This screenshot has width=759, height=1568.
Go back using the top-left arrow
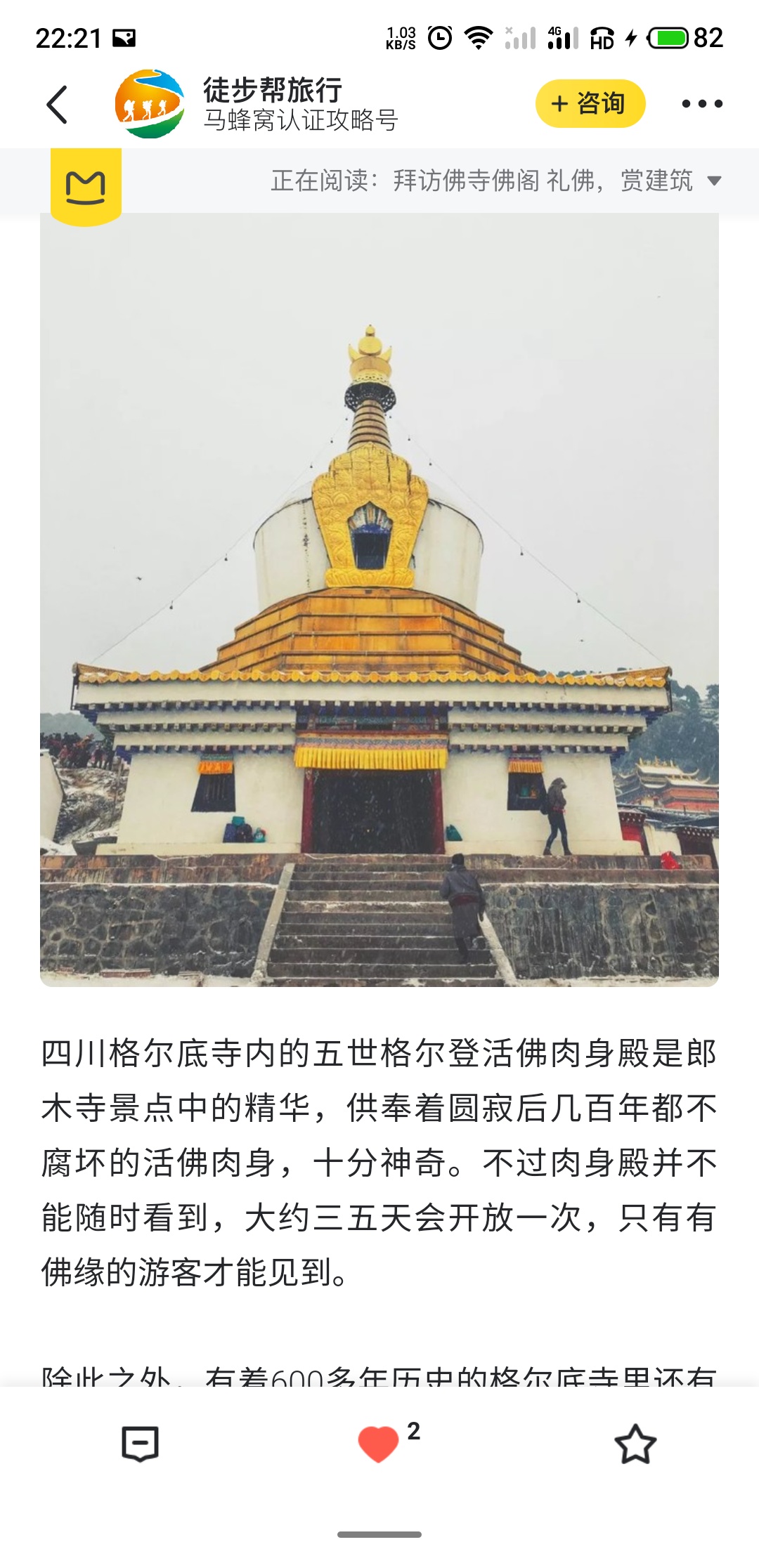57,105
